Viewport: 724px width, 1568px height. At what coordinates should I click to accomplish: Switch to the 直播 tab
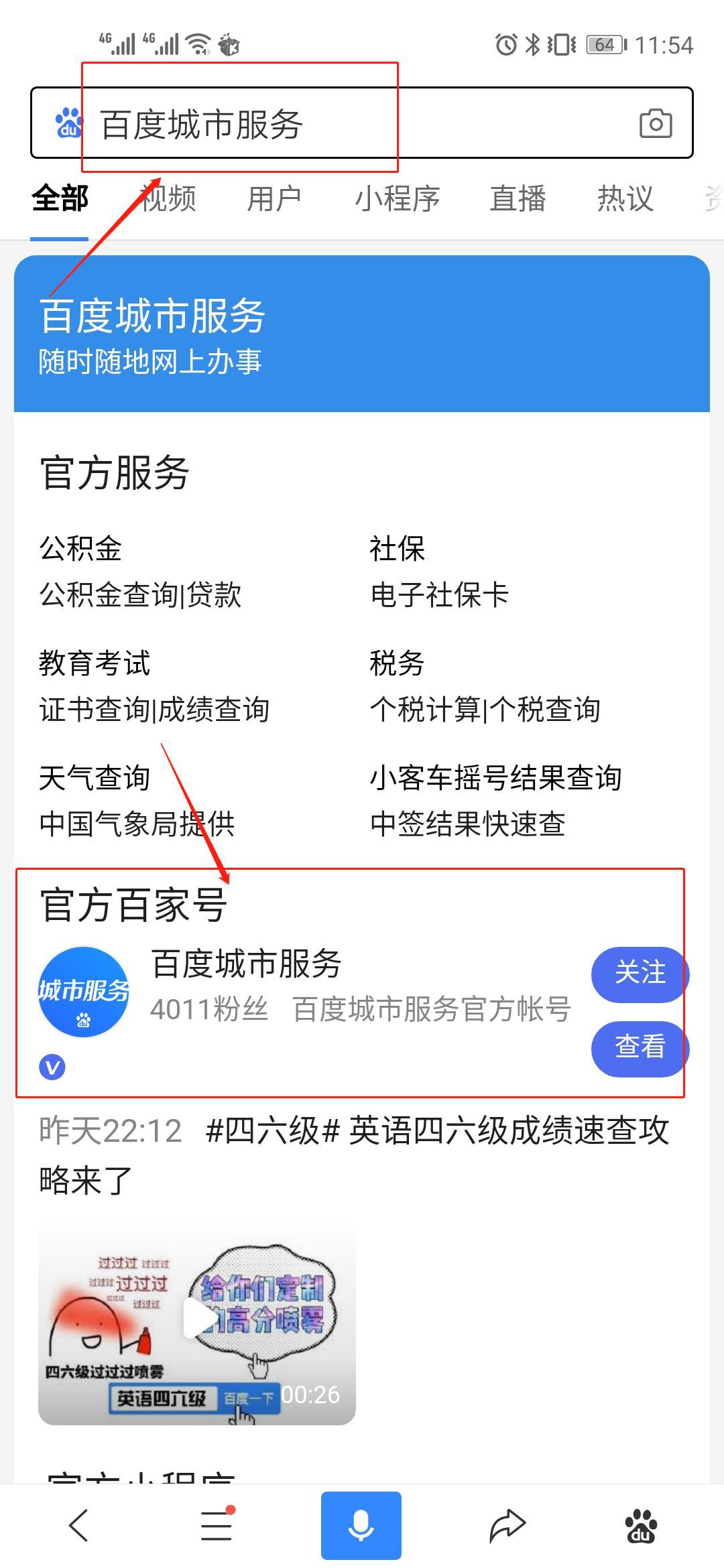(518, 199)
